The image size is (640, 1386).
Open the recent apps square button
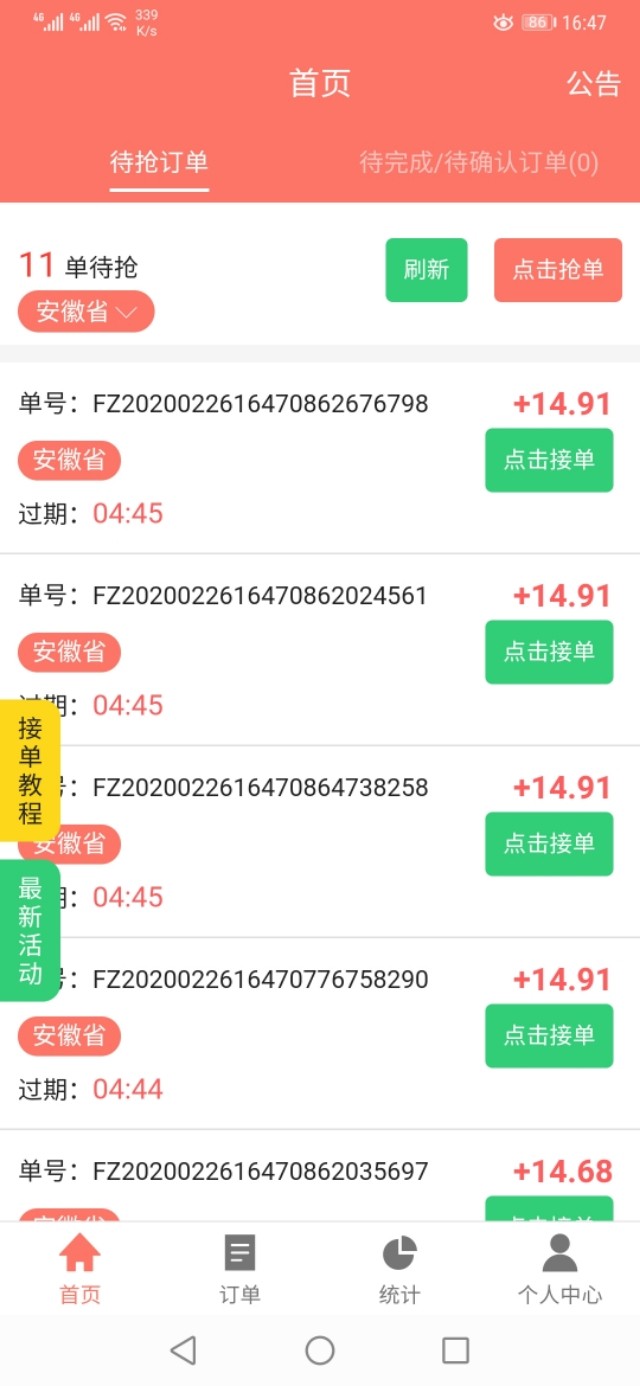pos(455,1351)
